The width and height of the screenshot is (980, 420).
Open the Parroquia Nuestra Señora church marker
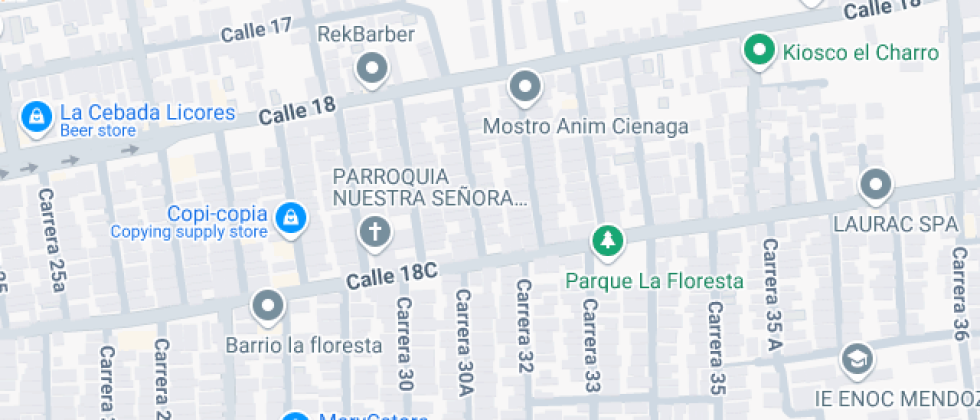pos(374,233)
